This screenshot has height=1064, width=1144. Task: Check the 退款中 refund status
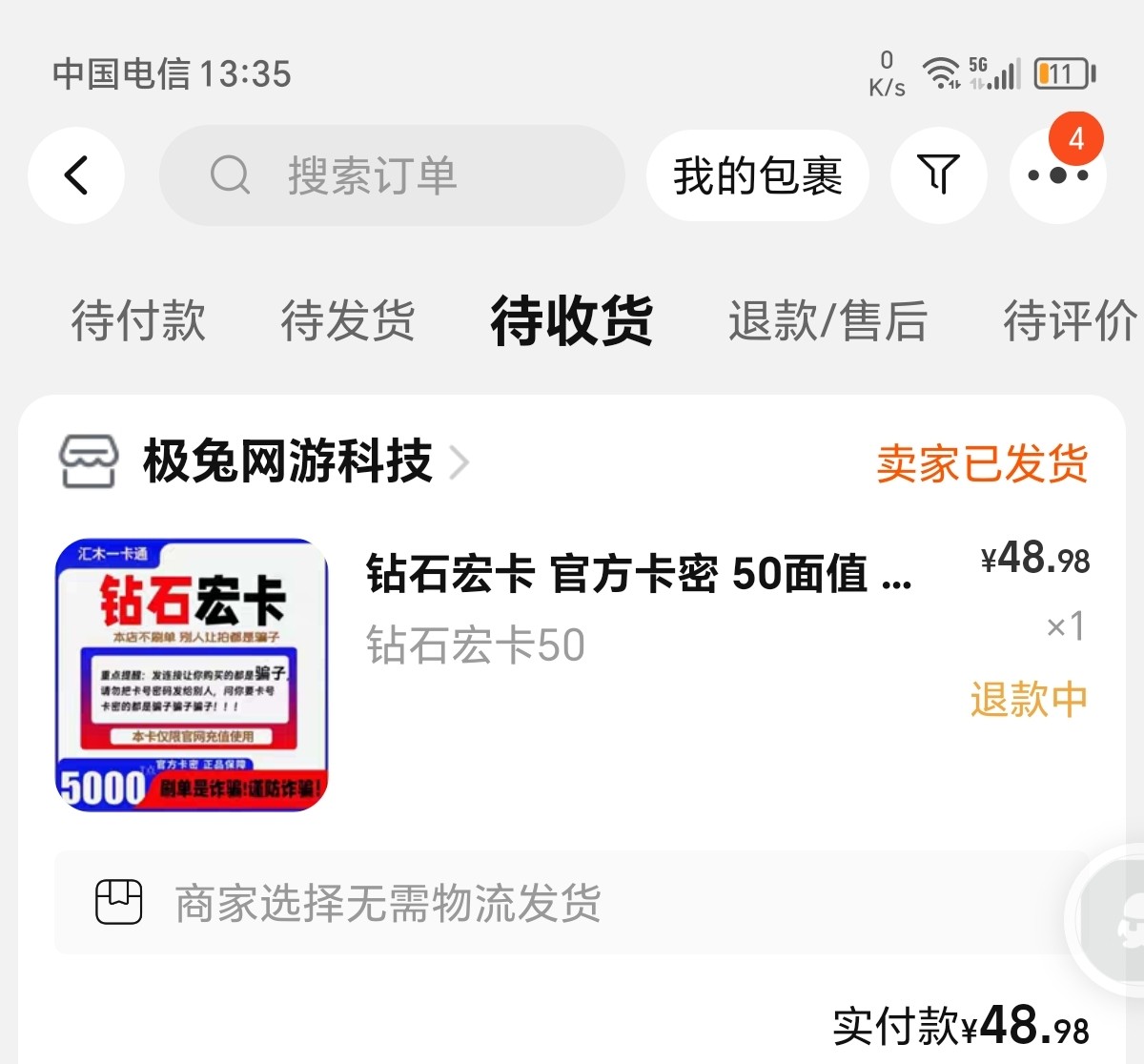pyautogui.click(x=1029, y=699)
